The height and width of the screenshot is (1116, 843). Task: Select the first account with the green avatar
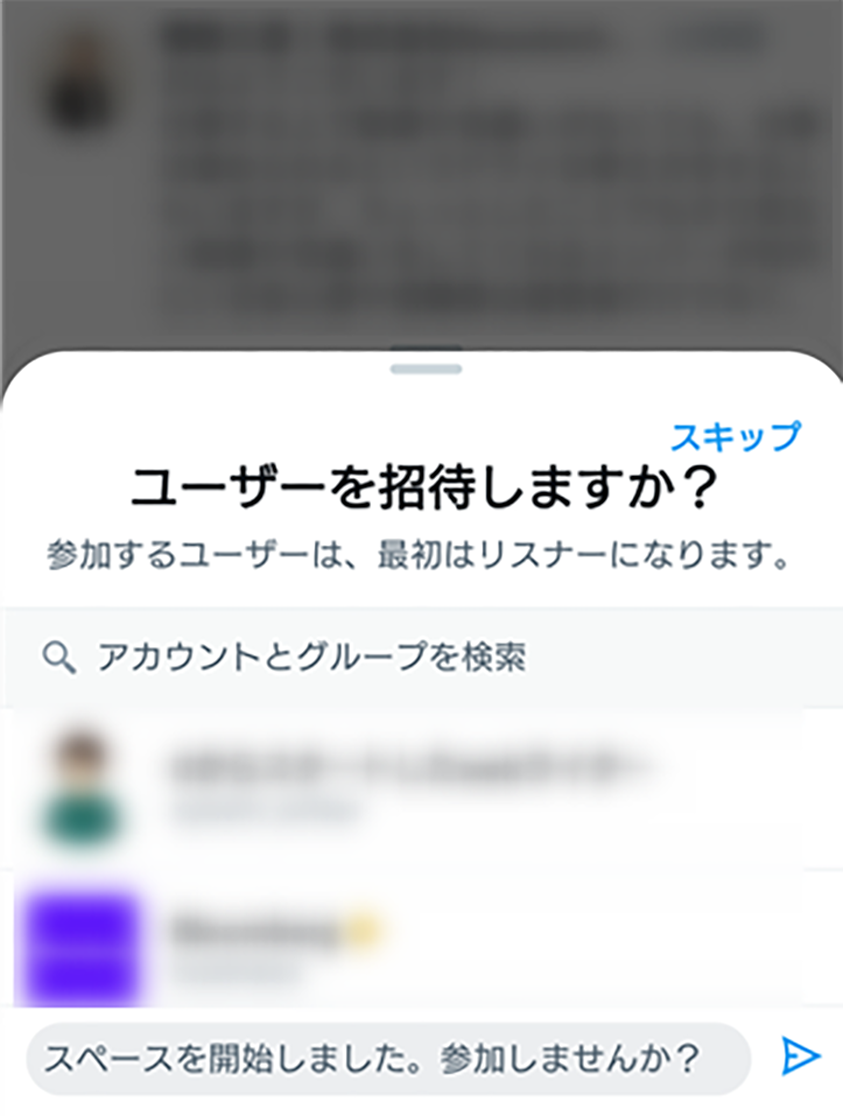pos(400,785)
